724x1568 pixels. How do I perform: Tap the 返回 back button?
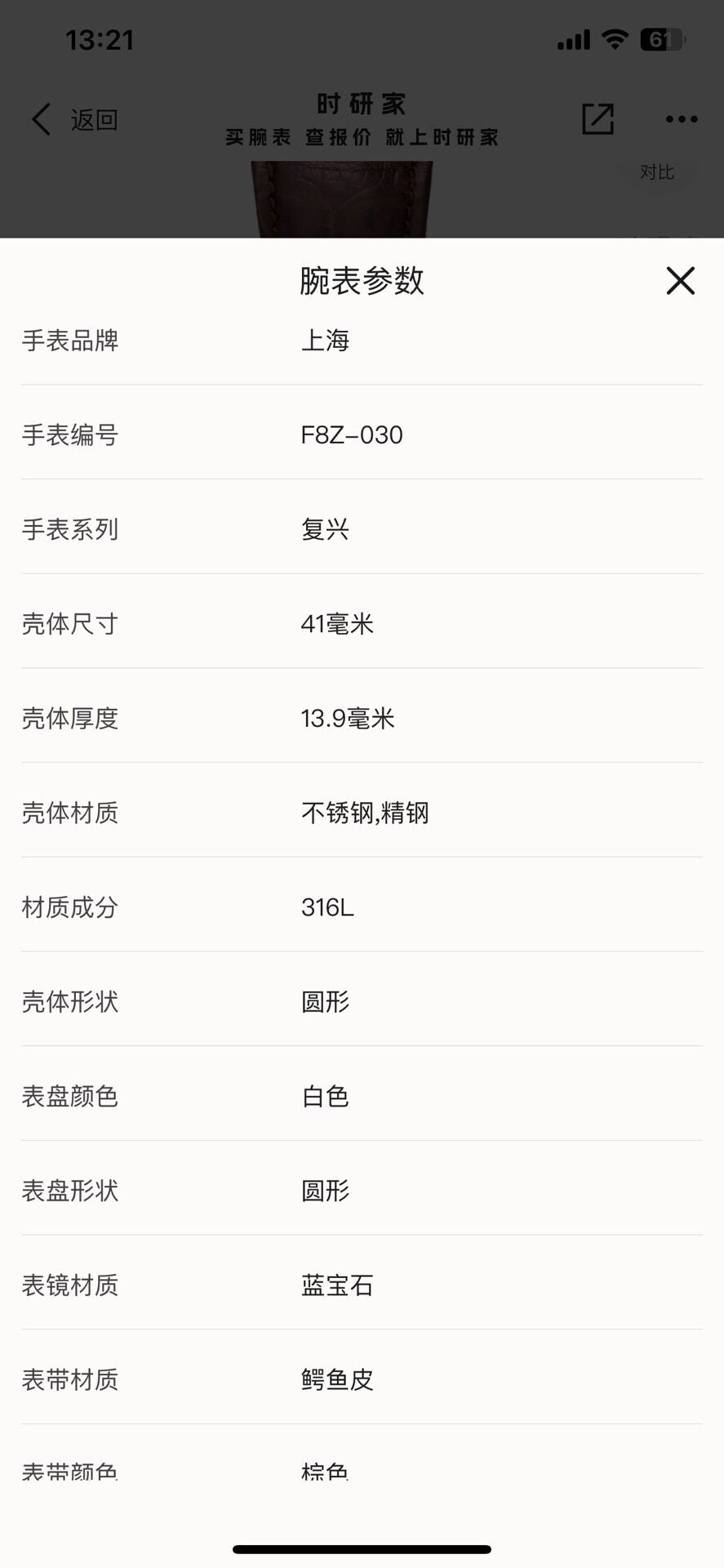click(74, 119)
